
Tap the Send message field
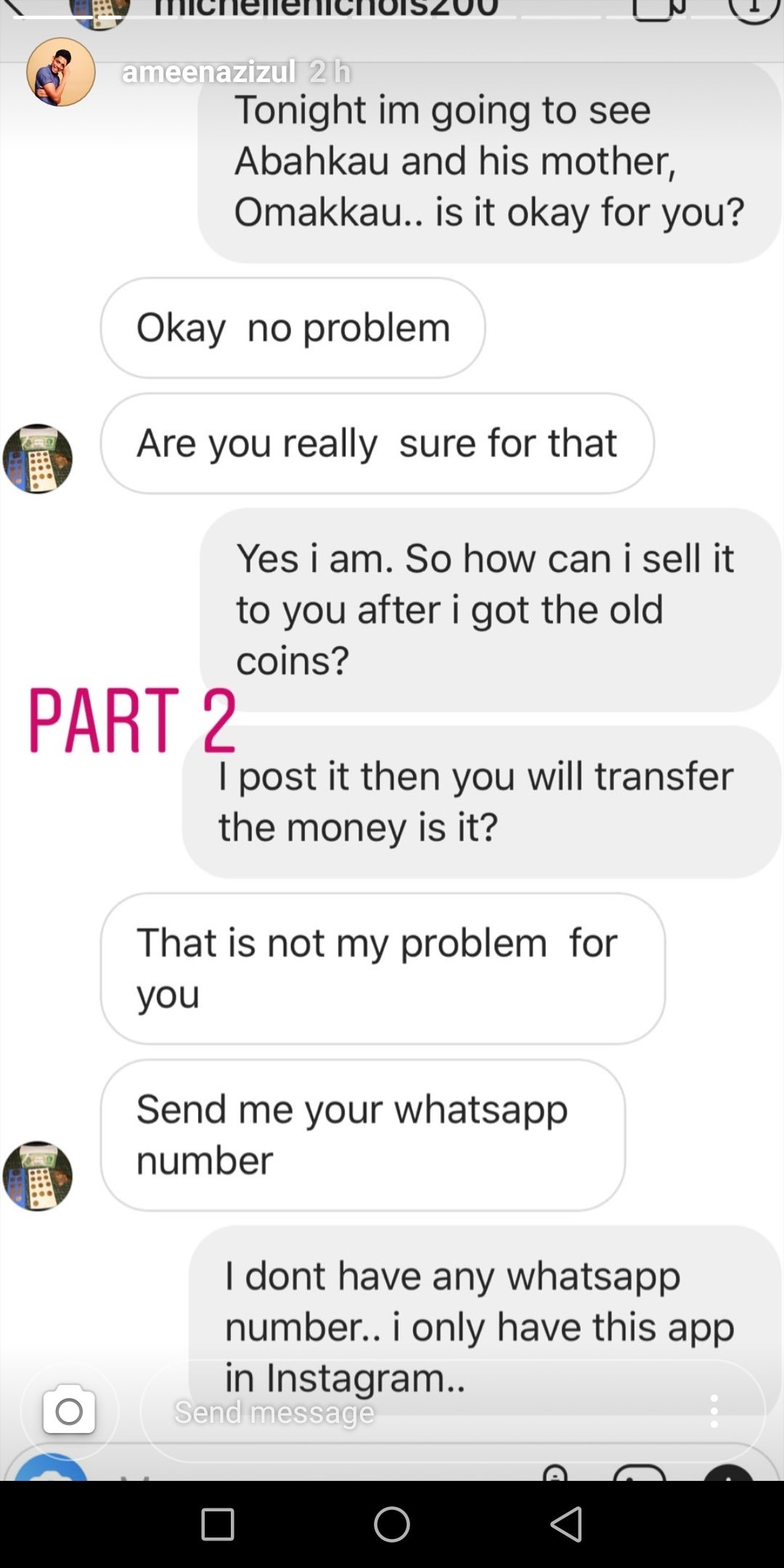click(x=421, y=1412)
